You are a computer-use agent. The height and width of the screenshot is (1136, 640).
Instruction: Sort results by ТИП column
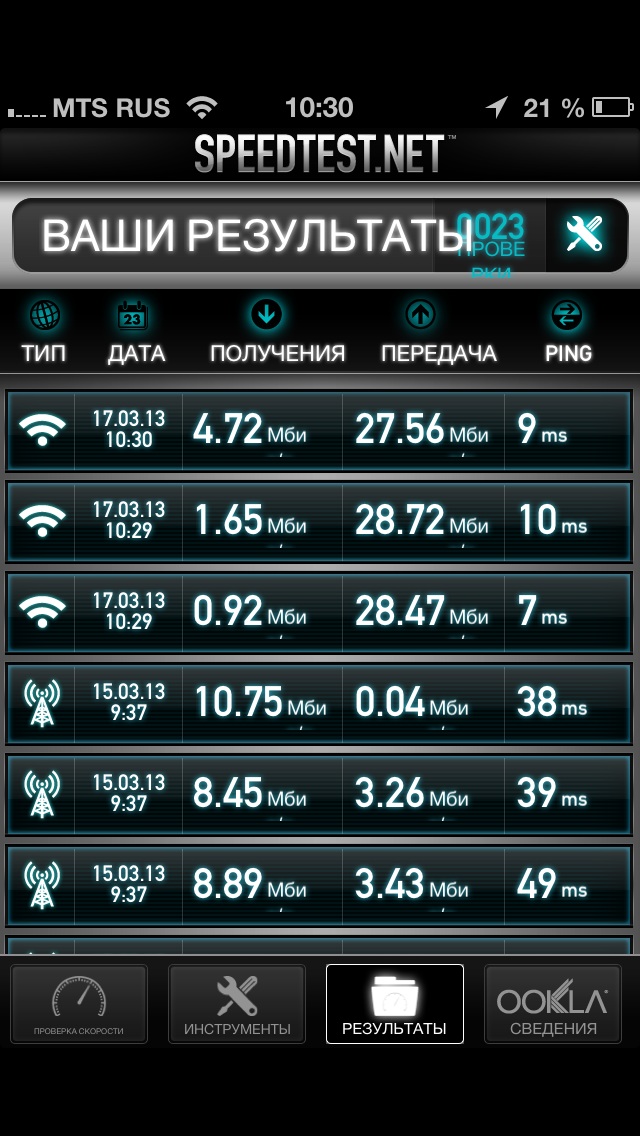click(43, 333)
